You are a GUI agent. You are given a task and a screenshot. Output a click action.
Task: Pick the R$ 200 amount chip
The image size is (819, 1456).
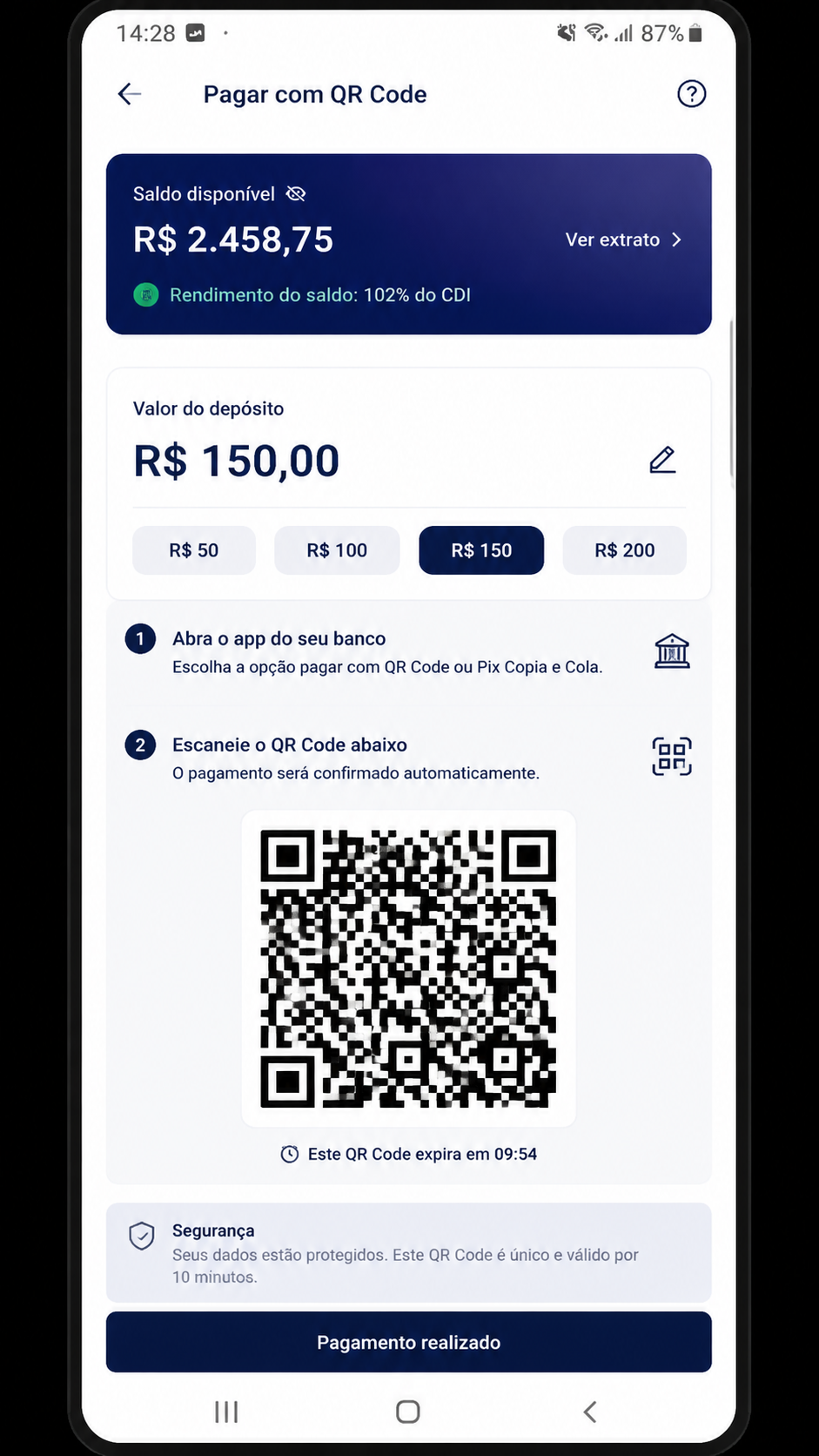point(625,550)
